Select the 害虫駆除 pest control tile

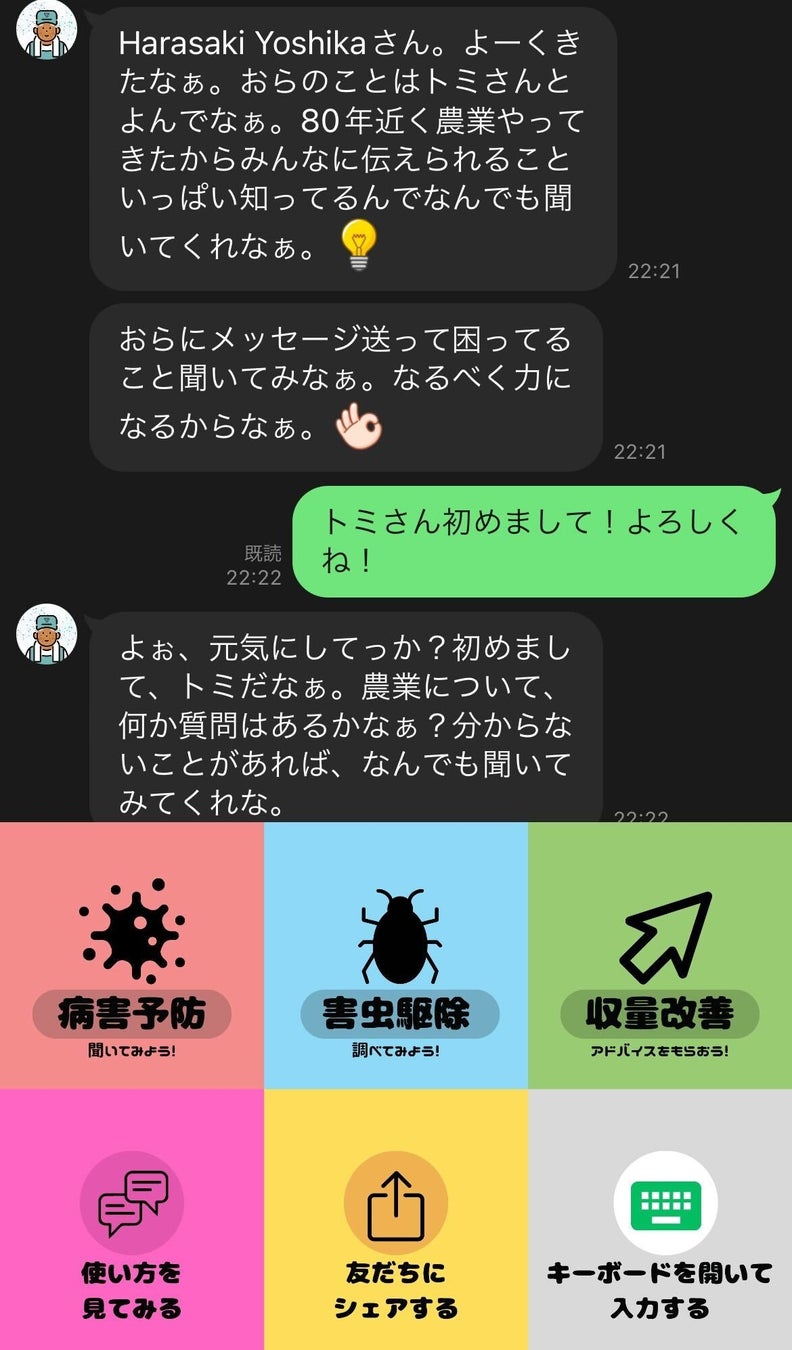pyautogui.click(x=396, y=956)
